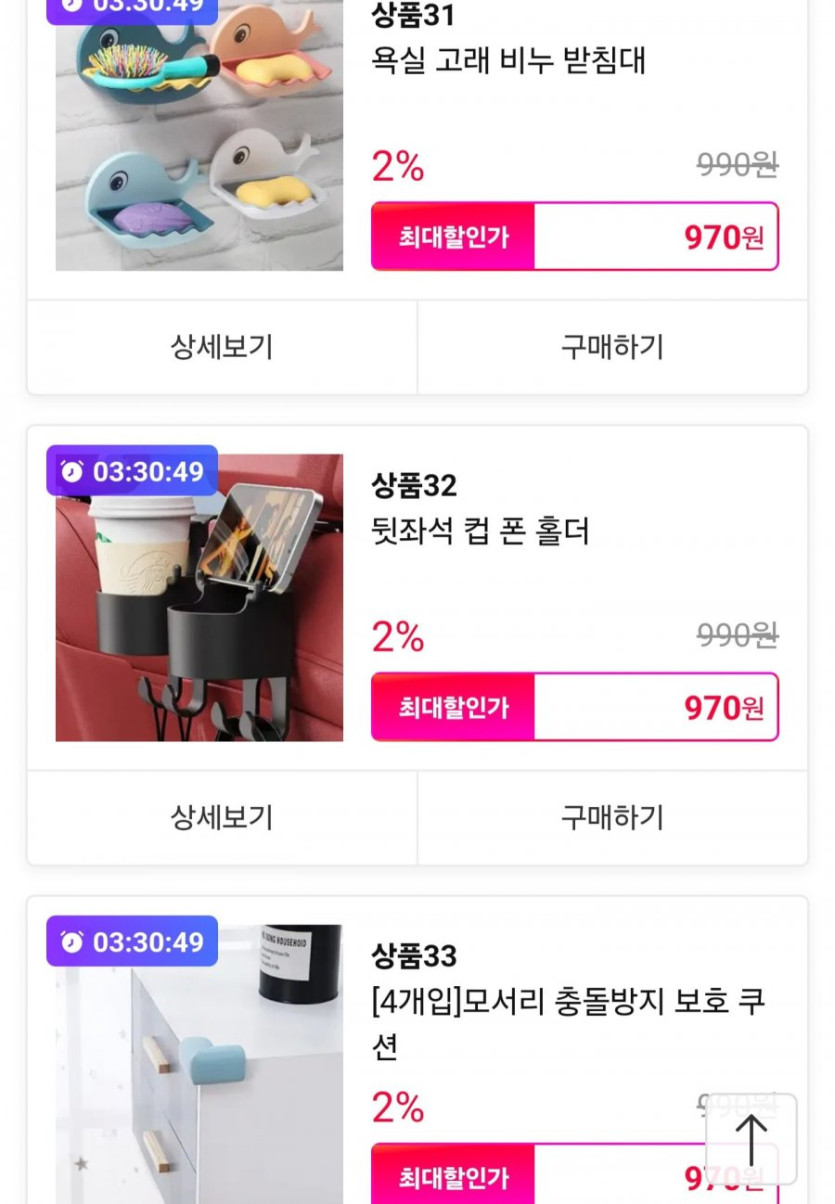Jump back to top with the arrow button

click(751, 1139)
